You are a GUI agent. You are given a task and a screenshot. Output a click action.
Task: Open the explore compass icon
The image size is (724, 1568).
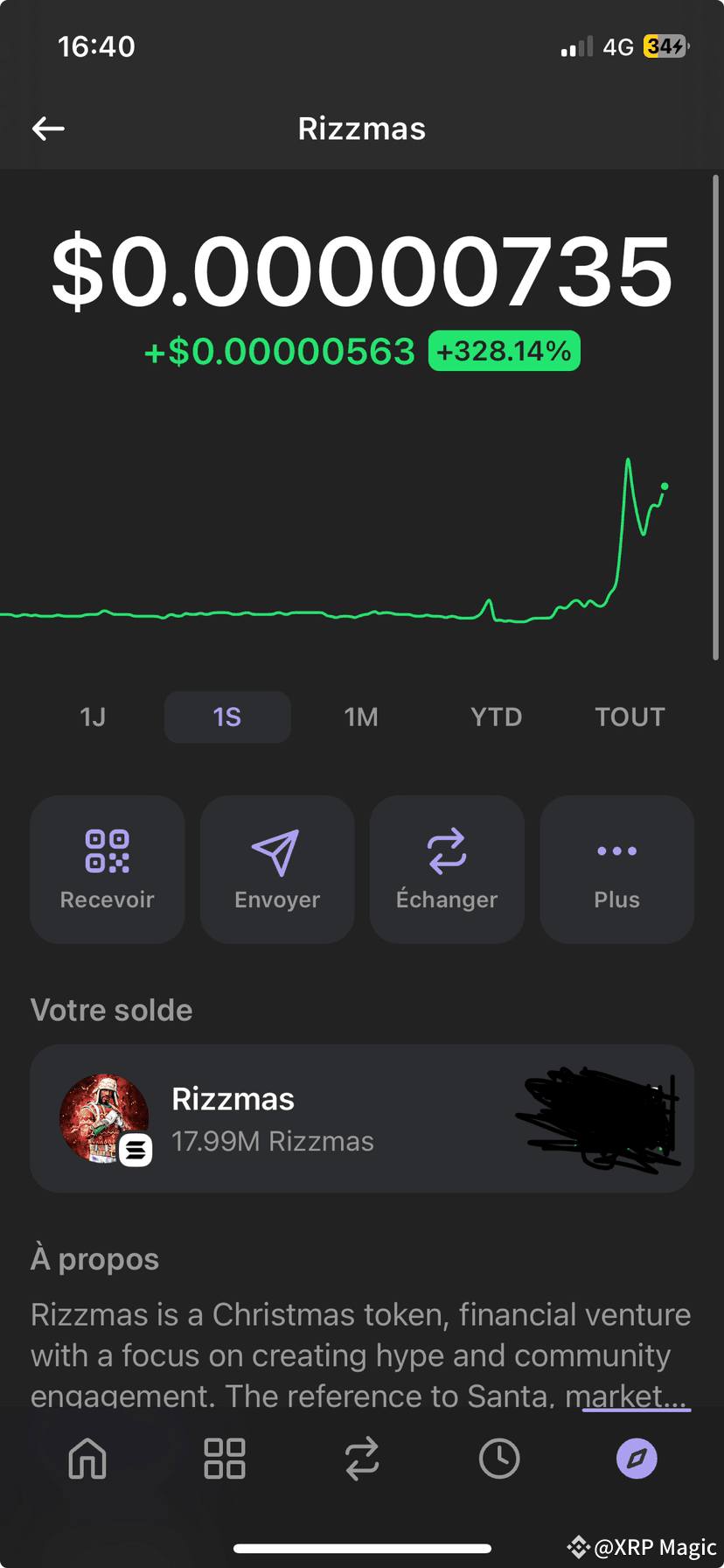click(x=637, y=1459)
